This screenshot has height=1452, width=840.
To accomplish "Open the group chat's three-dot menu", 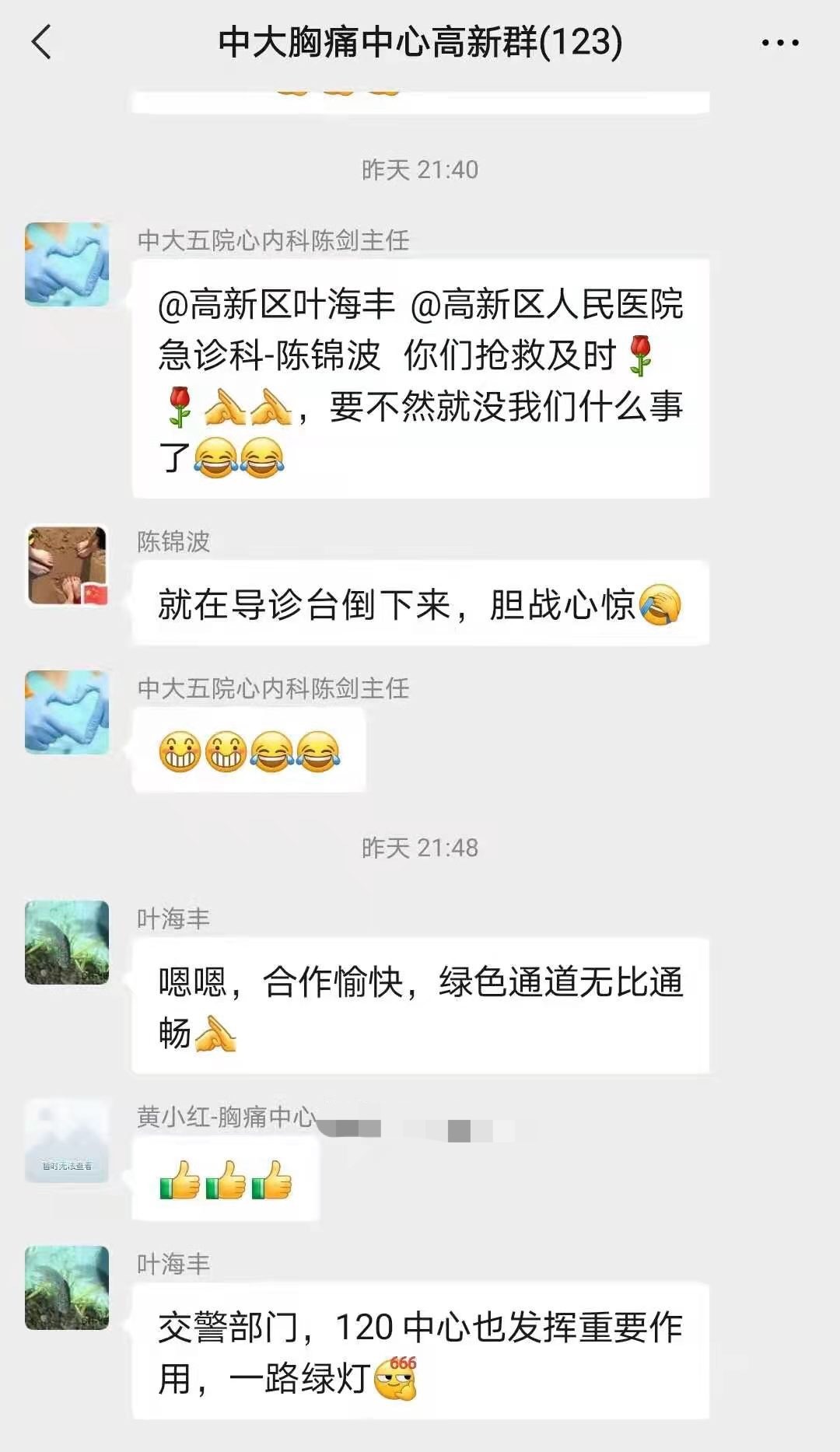I will (x=779, y=43).
